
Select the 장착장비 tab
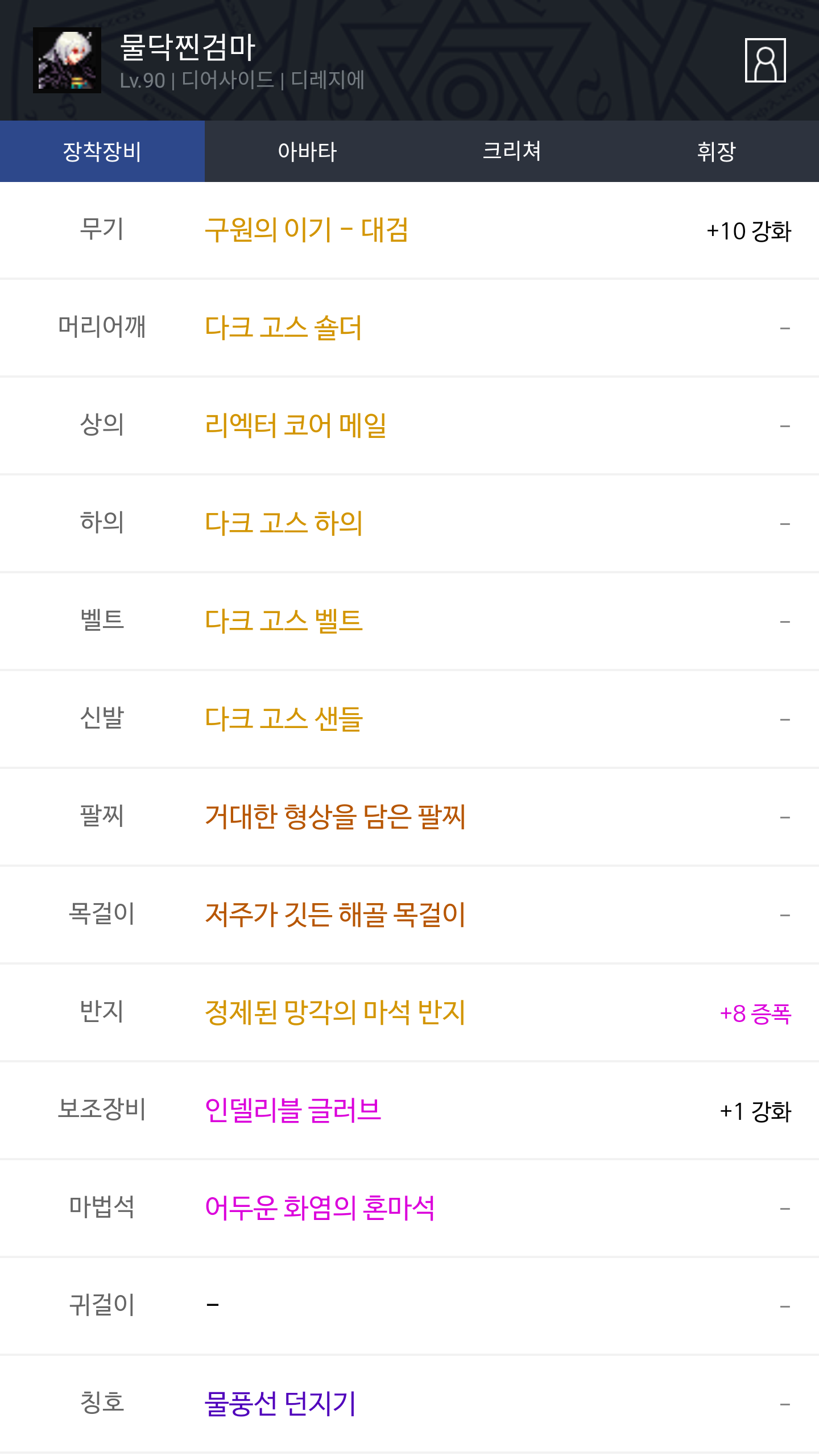102,151
